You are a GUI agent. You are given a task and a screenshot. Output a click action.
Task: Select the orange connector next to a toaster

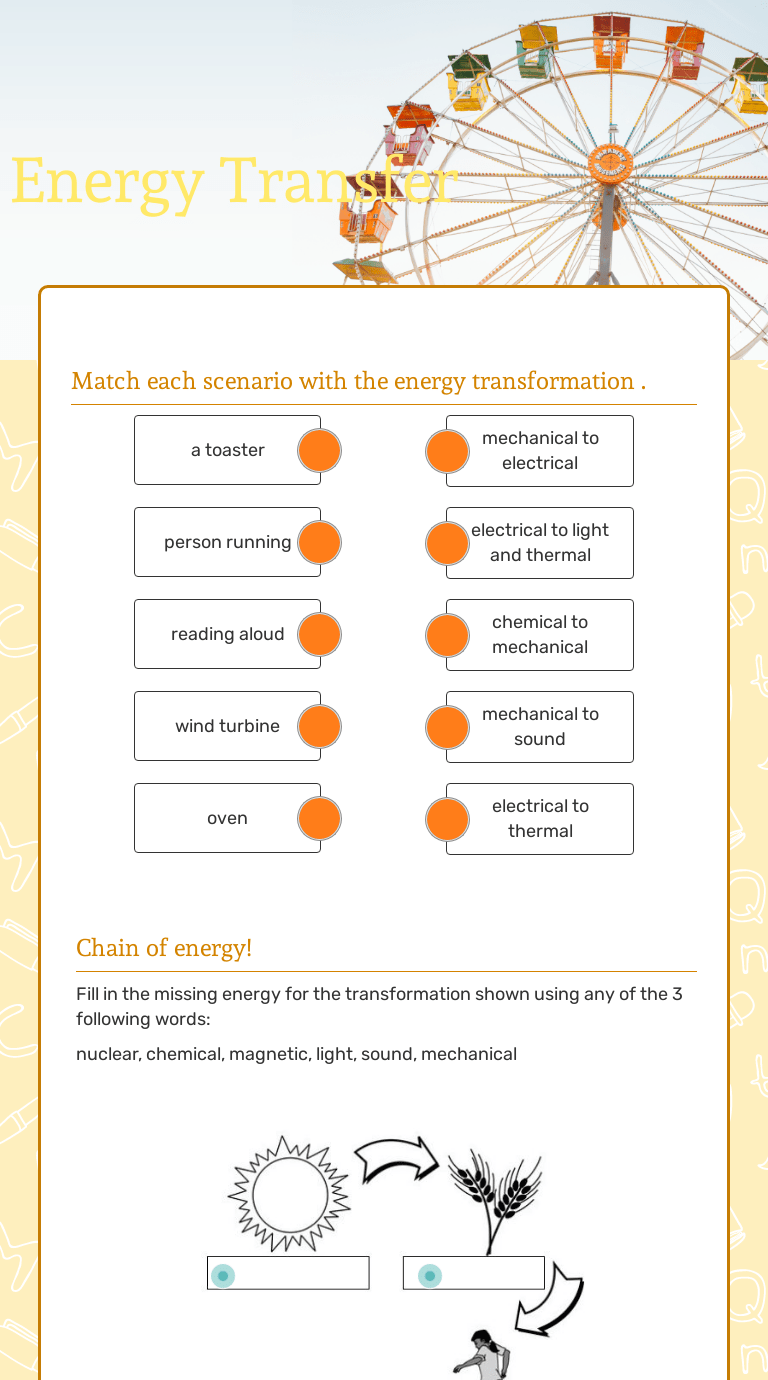pyautogui.click(x=319, y=451)
